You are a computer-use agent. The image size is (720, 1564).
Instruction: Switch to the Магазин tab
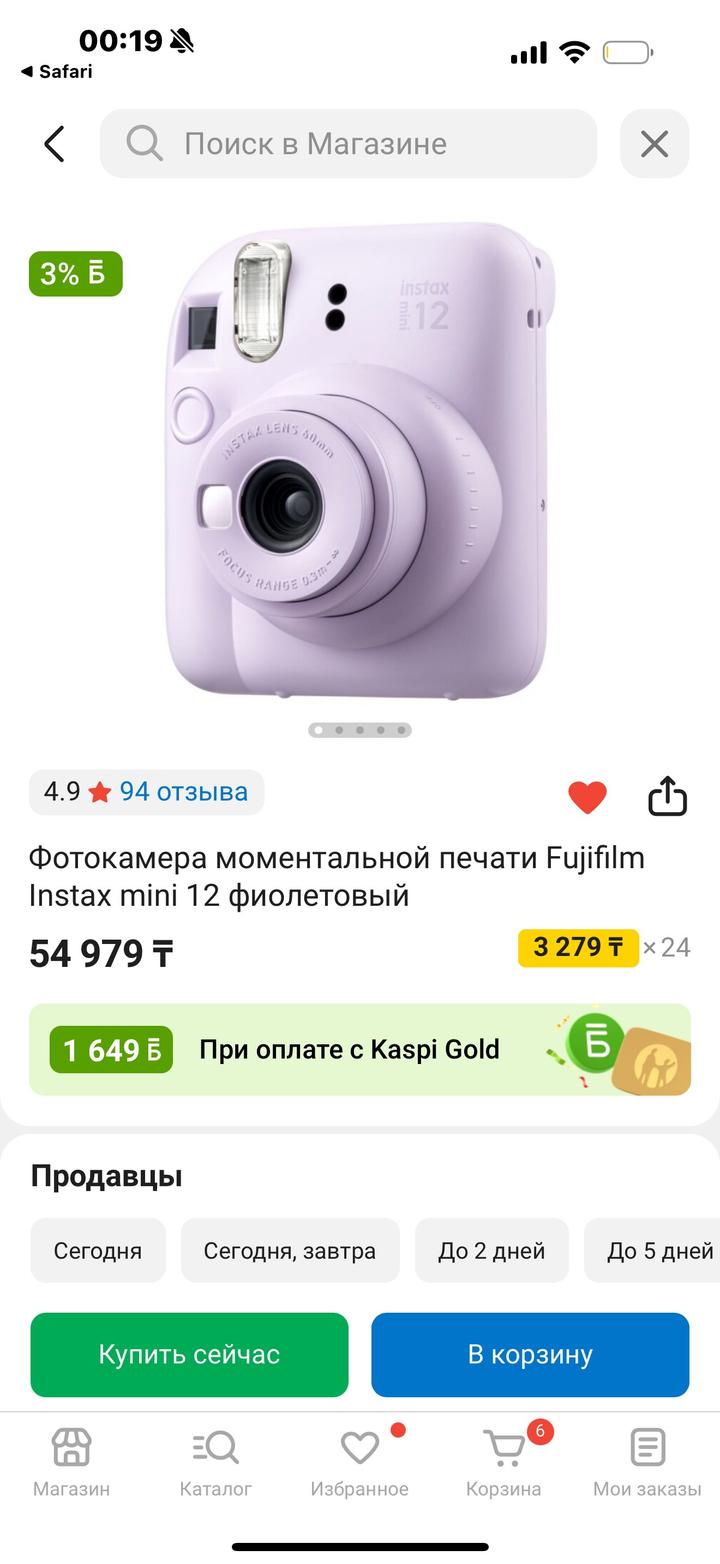click(71, 1461)
